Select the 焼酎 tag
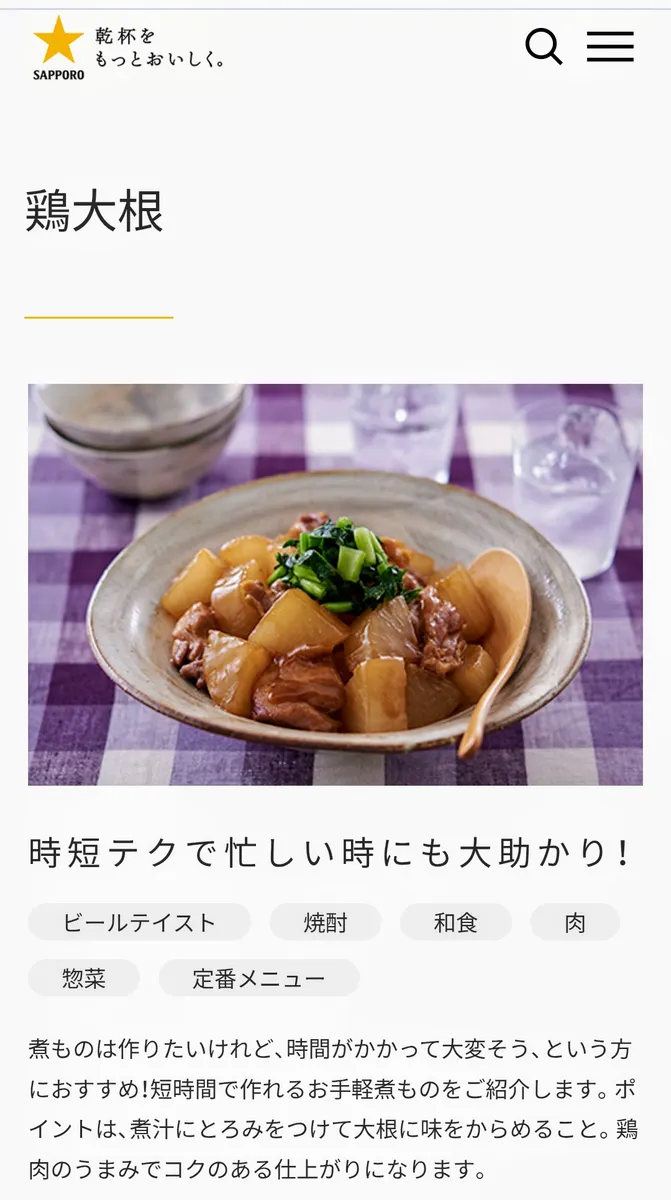 [326, 922]
